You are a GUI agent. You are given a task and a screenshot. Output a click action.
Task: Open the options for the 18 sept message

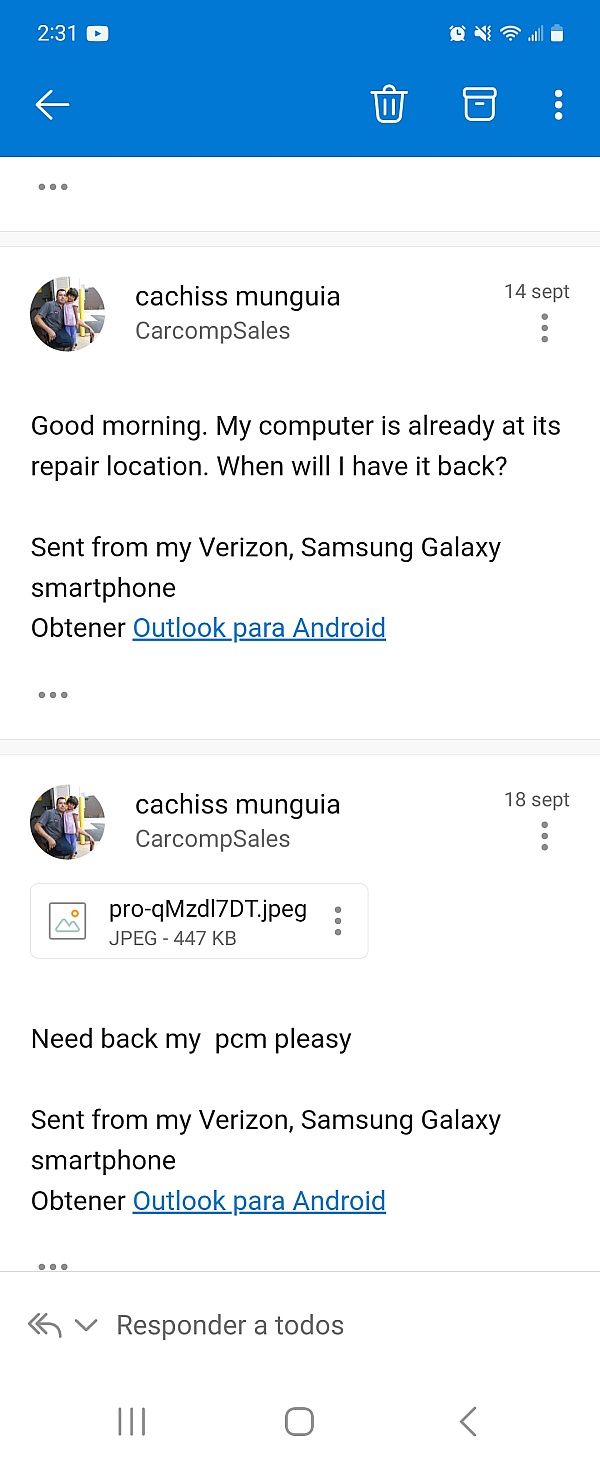pos(544,836)
